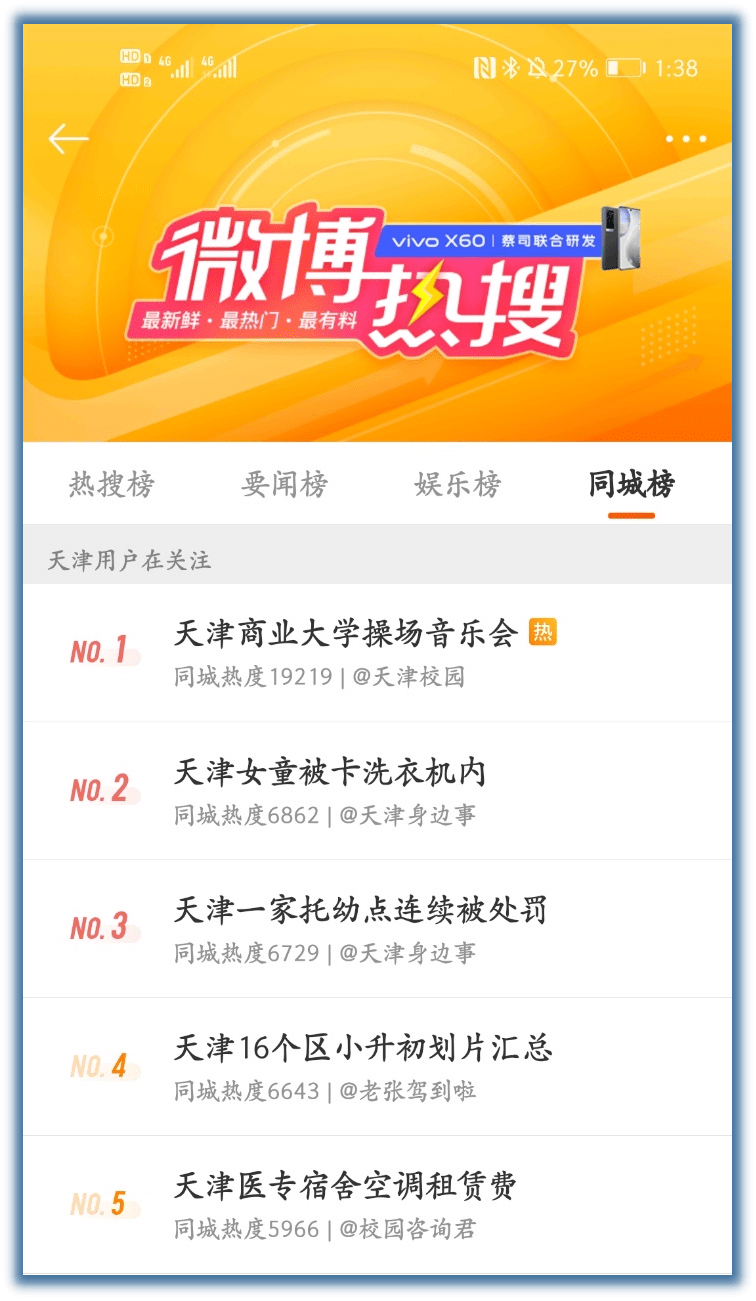
Task: Open the three-dot overflow menu
Action: 686,139
